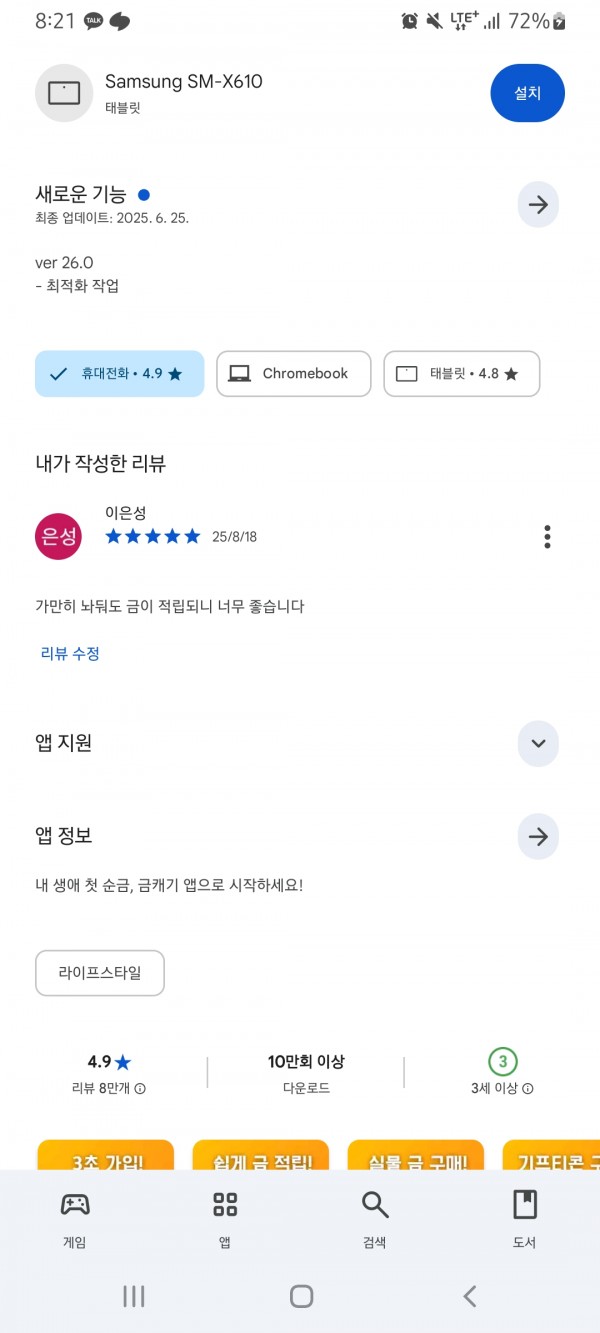Tap the 설치 button for Samsung SM-X610
This screenshot has height=1333, width=600.
point(527,93)
